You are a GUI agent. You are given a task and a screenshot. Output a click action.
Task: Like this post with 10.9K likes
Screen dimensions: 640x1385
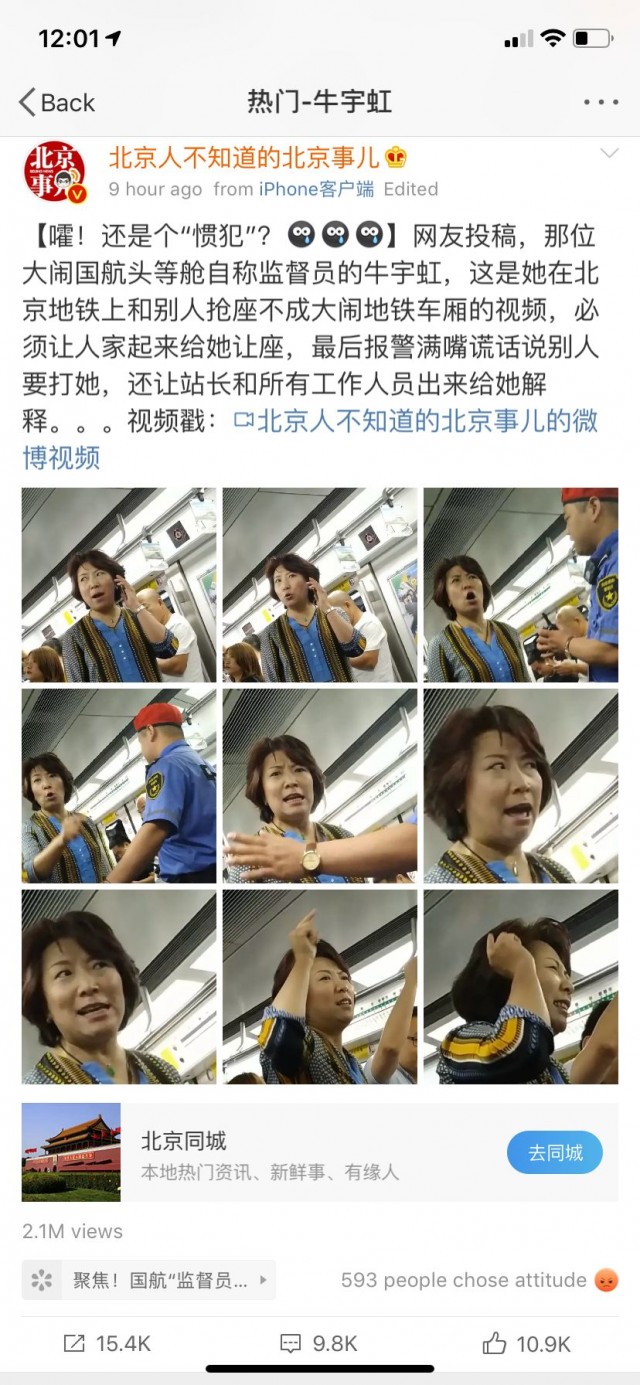point(527,1343)
